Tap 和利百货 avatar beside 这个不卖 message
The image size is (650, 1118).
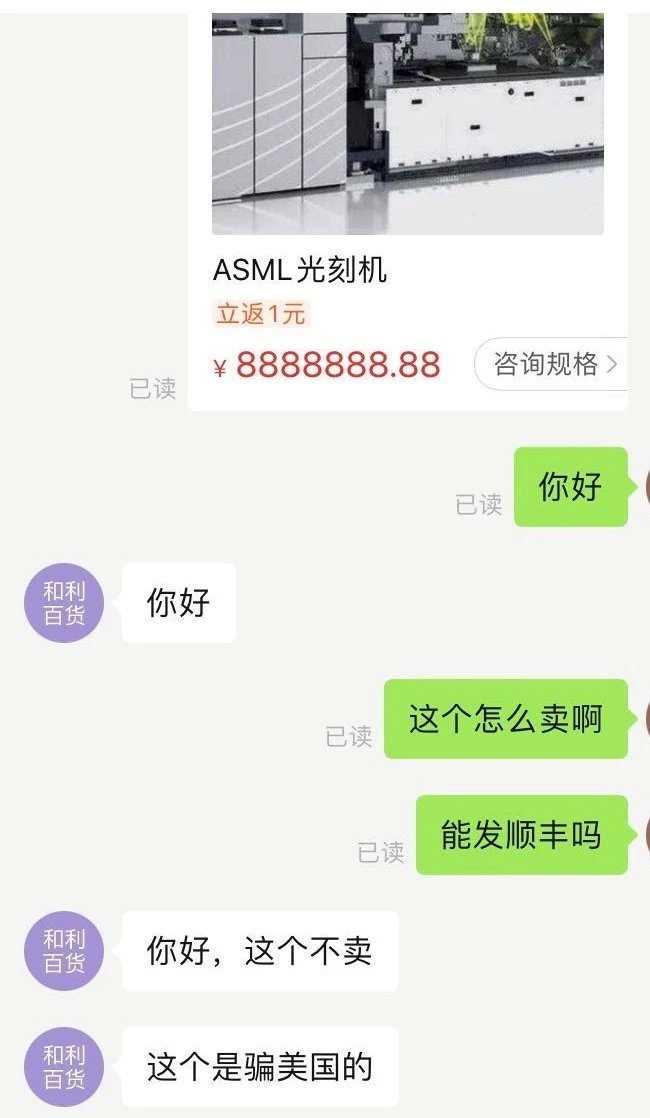pos(64,951)
